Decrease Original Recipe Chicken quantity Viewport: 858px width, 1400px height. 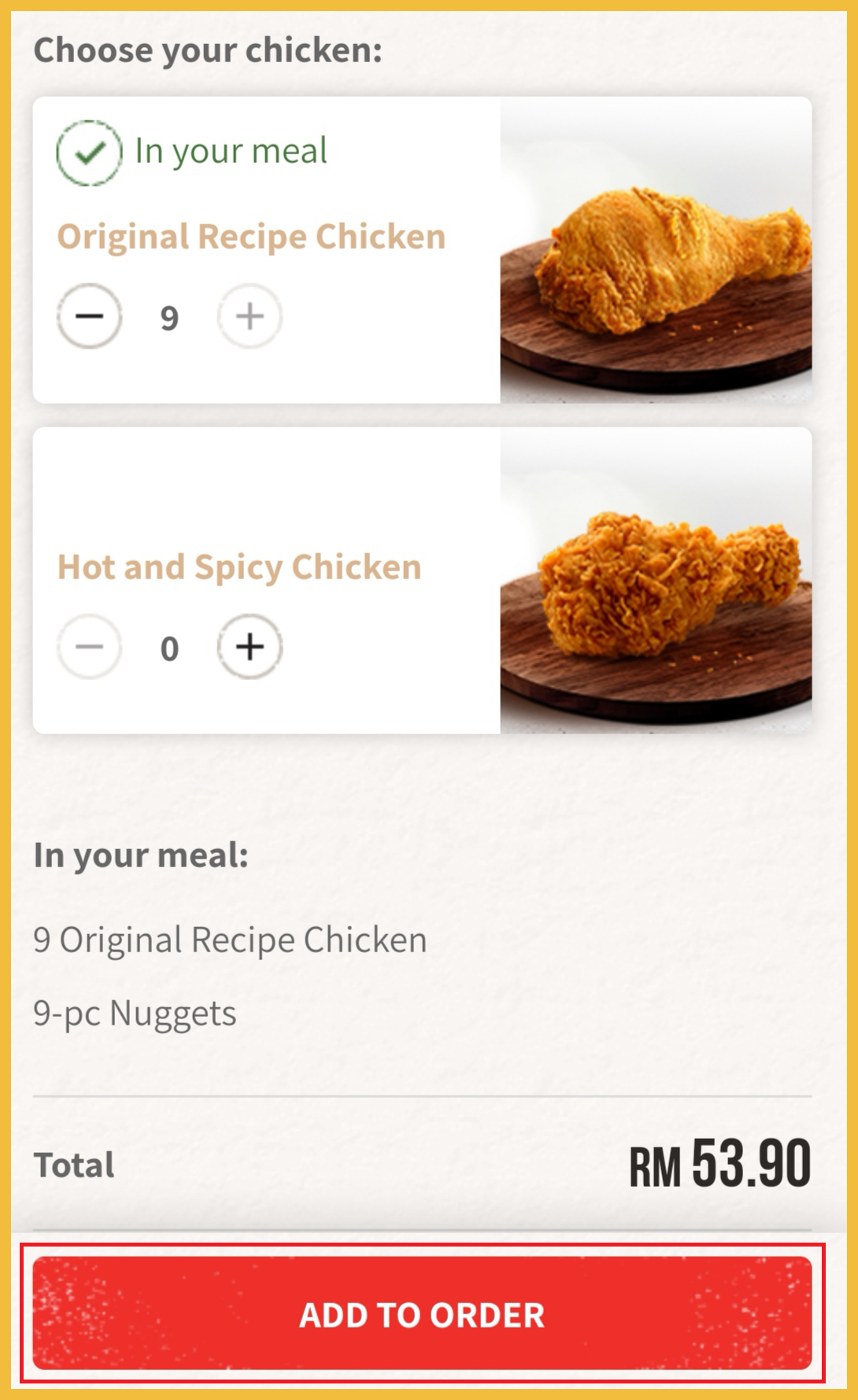pyautogui.click(x=90, y=316)
